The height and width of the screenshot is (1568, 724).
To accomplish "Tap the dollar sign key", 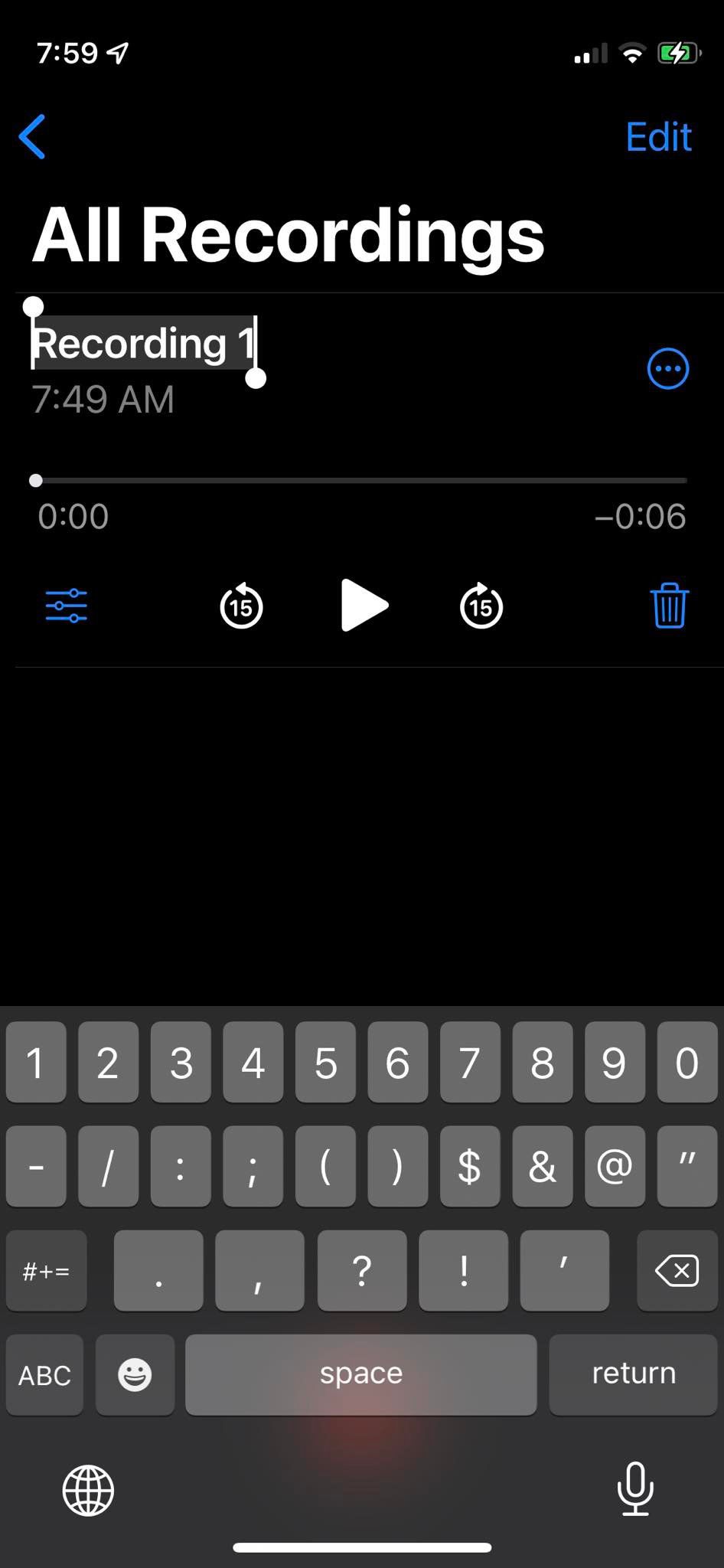I will point(469,1167).
